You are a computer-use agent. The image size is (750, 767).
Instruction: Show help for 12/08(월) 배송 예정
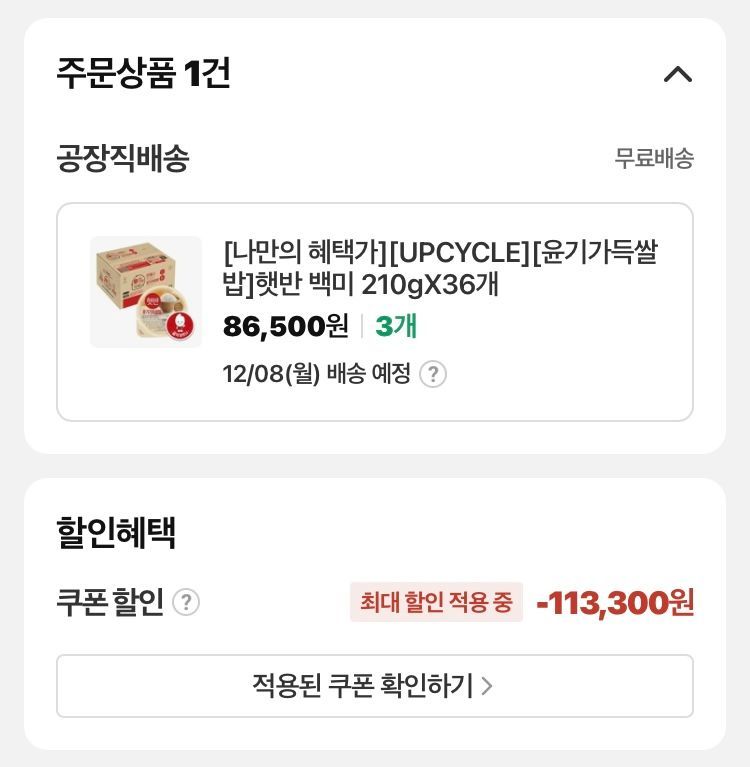point(432,374)
